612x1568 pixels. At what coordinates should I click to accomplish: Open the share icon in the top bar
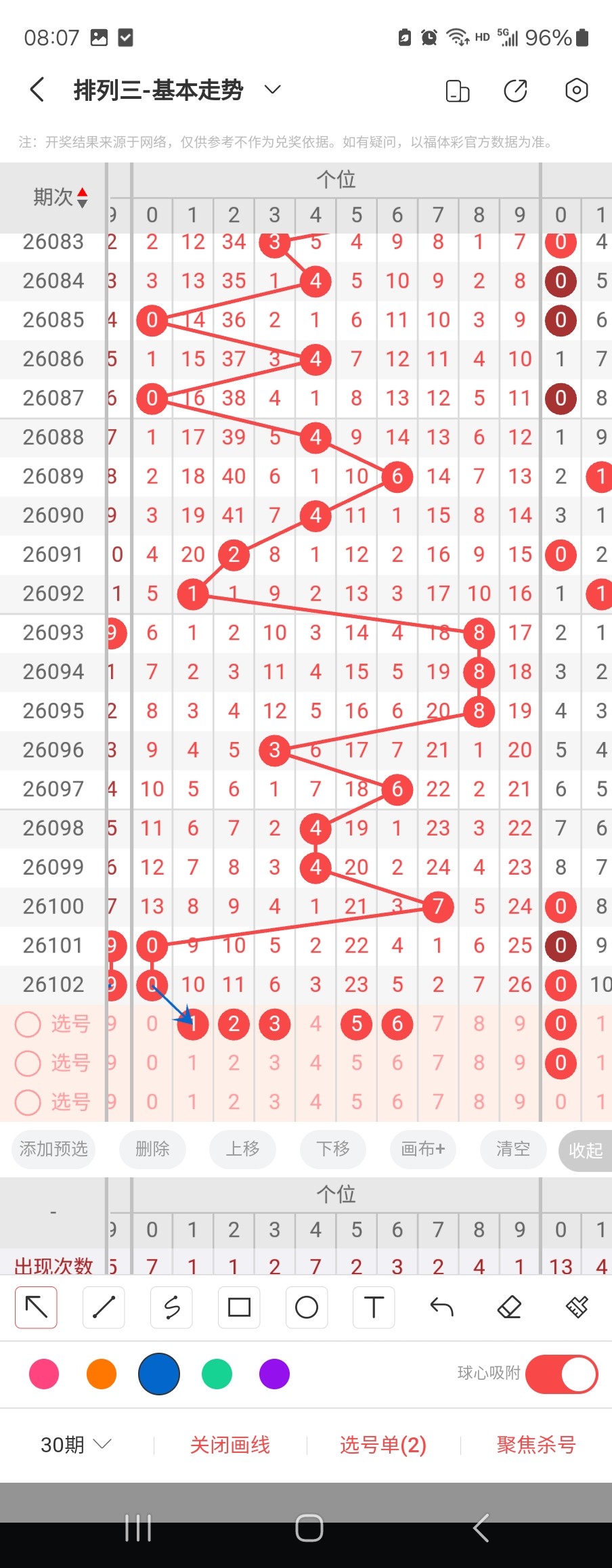pyautogui.click(x=516, y=90)
